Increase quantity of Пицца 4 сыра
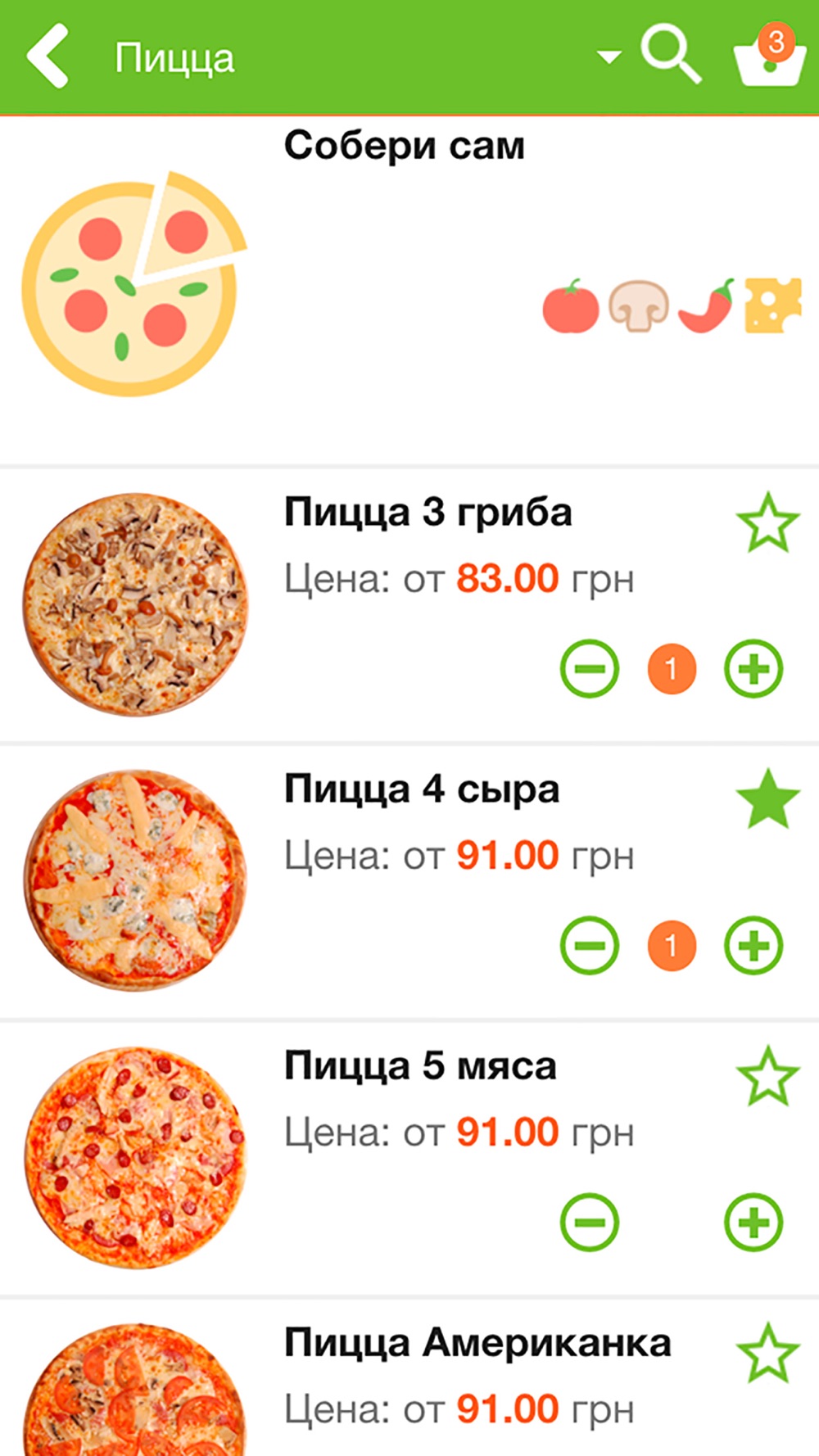819x1456 pixels. tap(753, 946)
